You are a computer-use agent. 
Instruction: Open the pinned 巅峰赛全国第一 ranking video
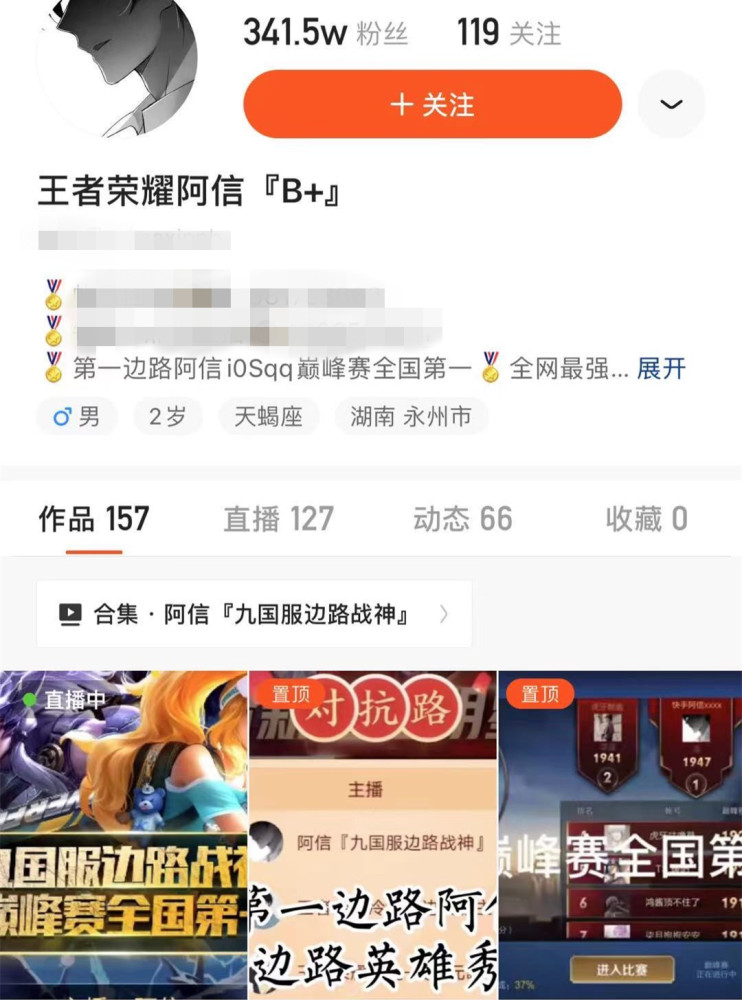coord(620,835)
